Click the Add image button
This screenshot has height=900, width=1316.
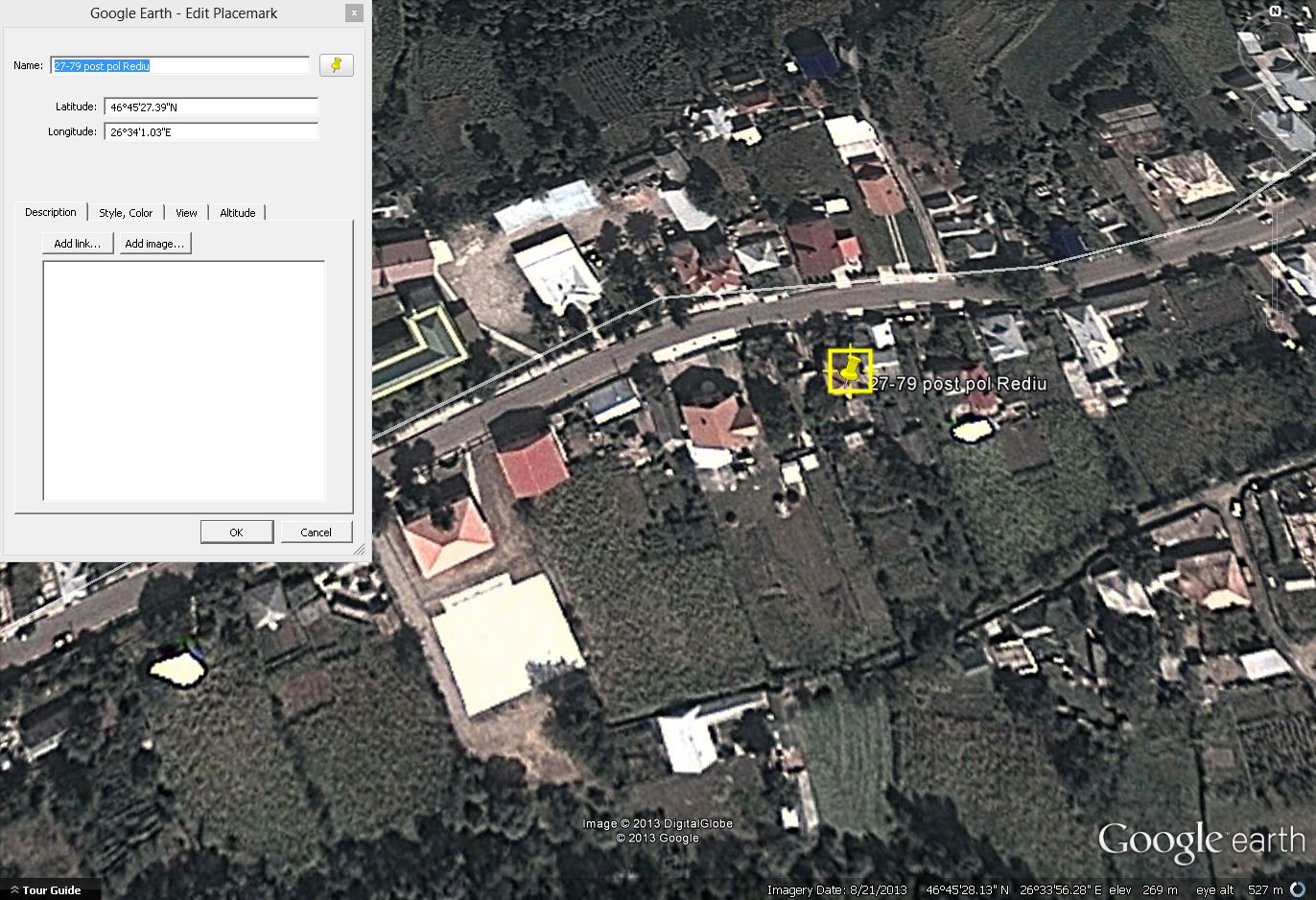pos(153,244)
